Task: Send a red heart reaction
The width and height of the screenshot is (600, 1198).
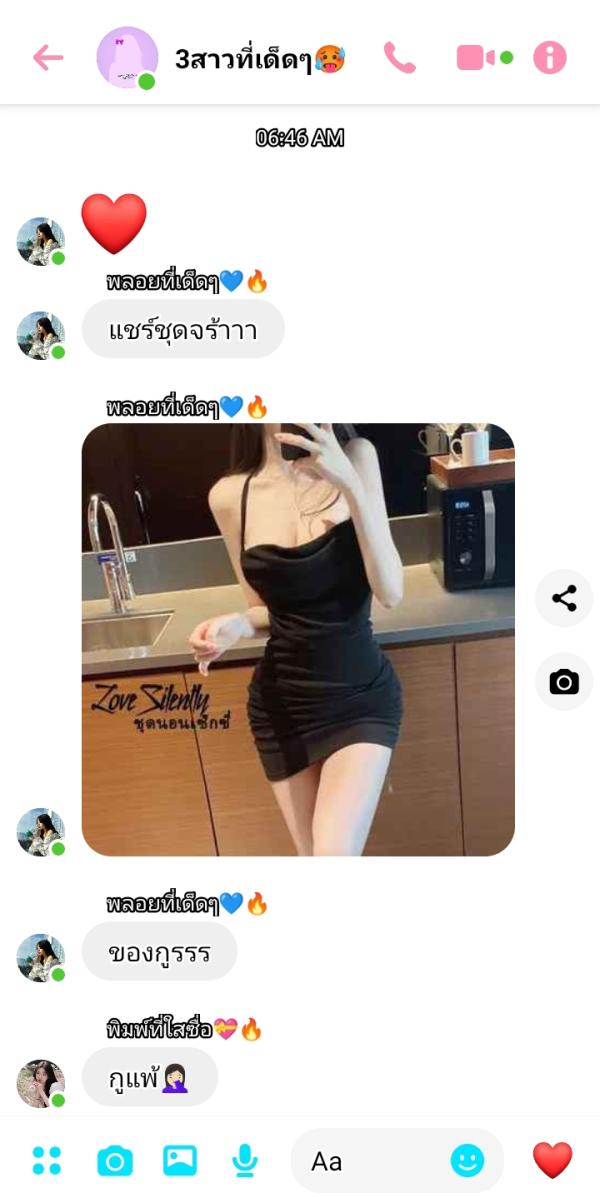Action: [x=552, y=1160]
